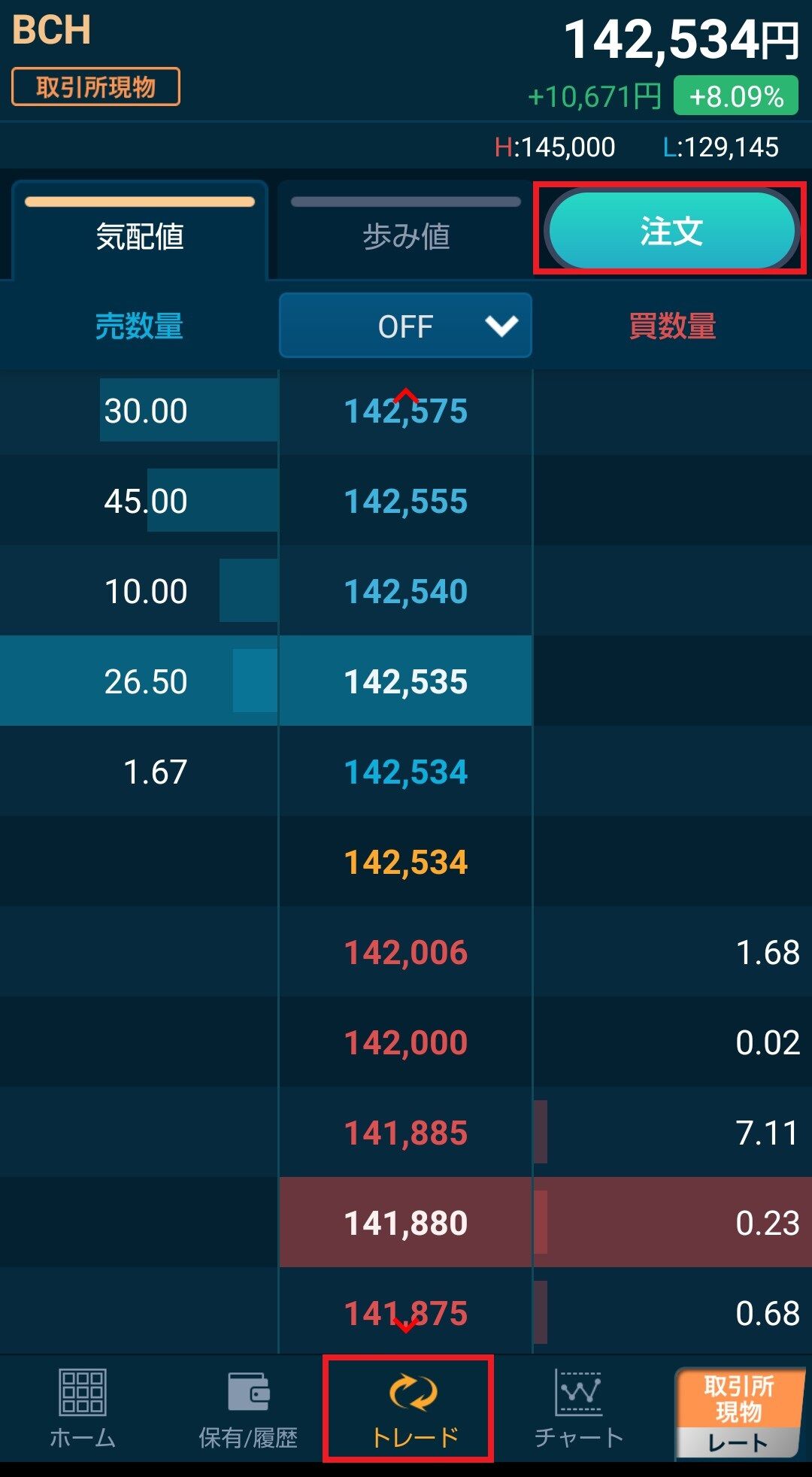Go to 保有/履歴 tab

[248, 1408]
